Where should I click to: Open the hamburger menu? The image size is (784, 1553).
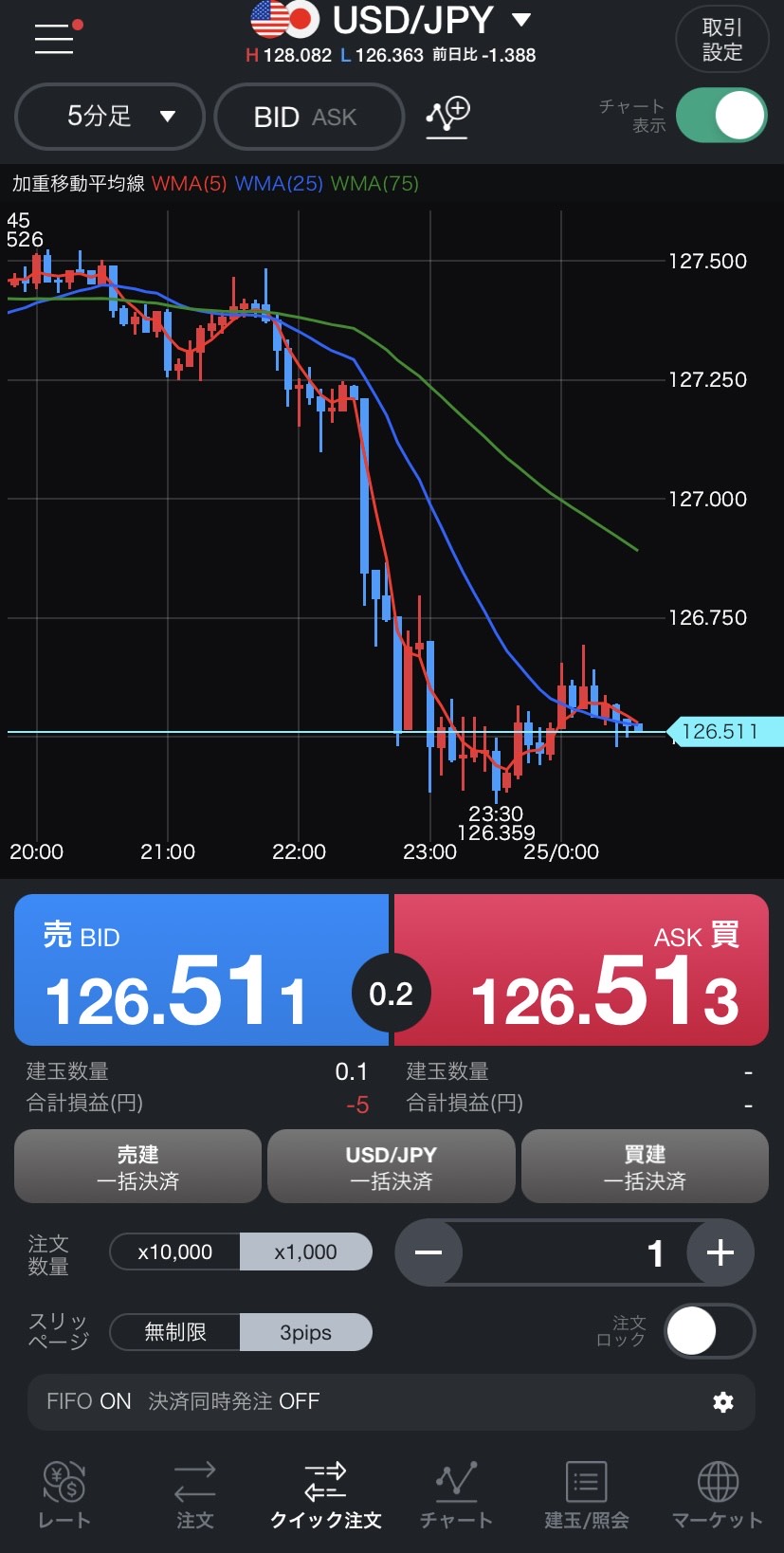pyautogui.click(x=54, y=39)
